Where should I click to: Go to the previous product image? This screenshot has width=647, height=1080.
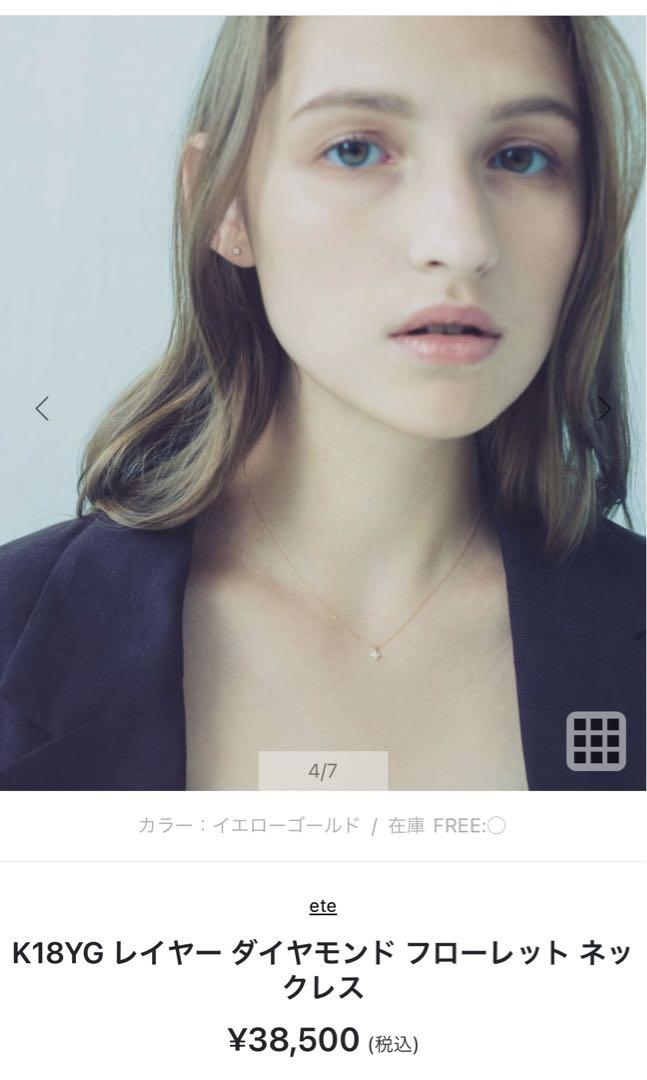(x=42, y=408)
